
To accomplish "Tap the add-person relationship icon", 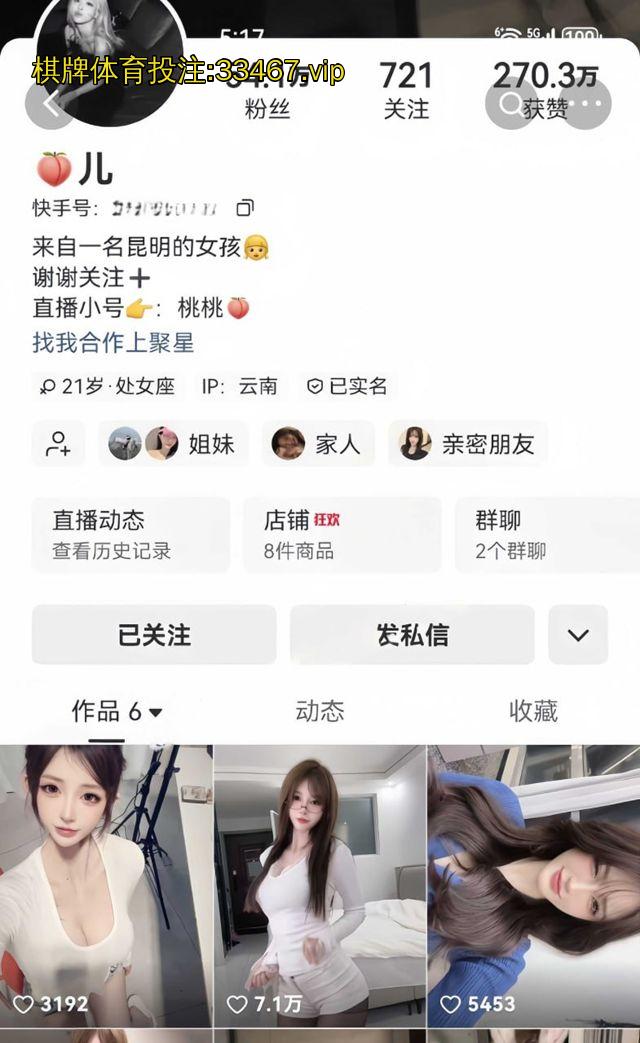I will pos(58,444).
